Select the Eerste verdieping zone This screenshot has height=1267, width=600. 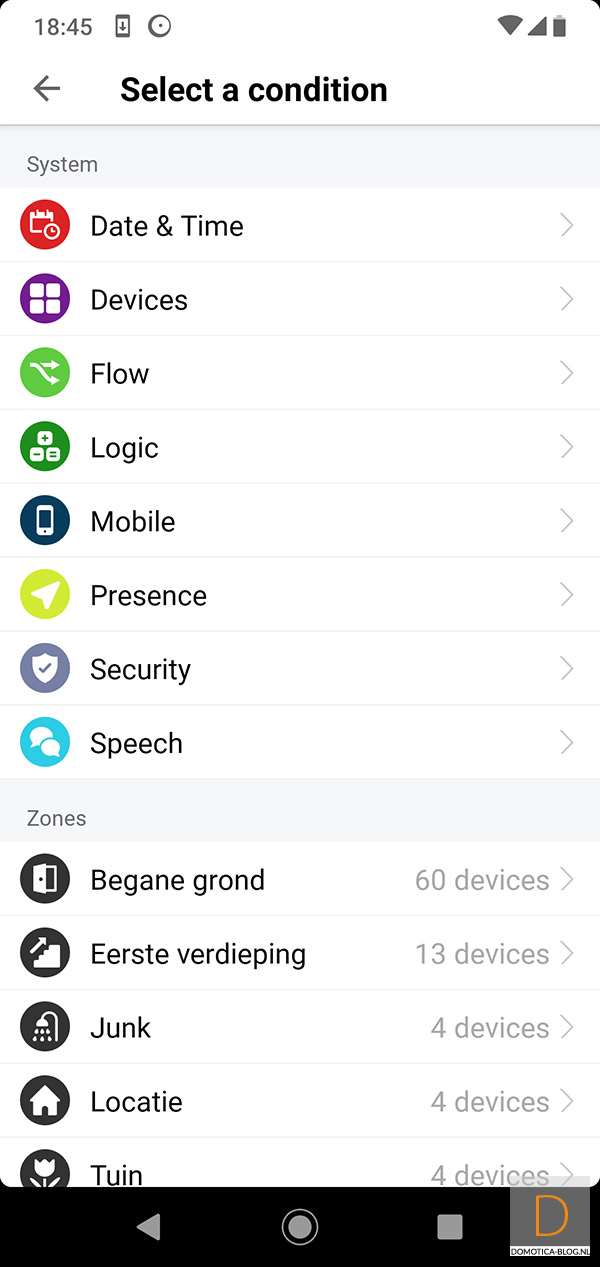(300, 954)
